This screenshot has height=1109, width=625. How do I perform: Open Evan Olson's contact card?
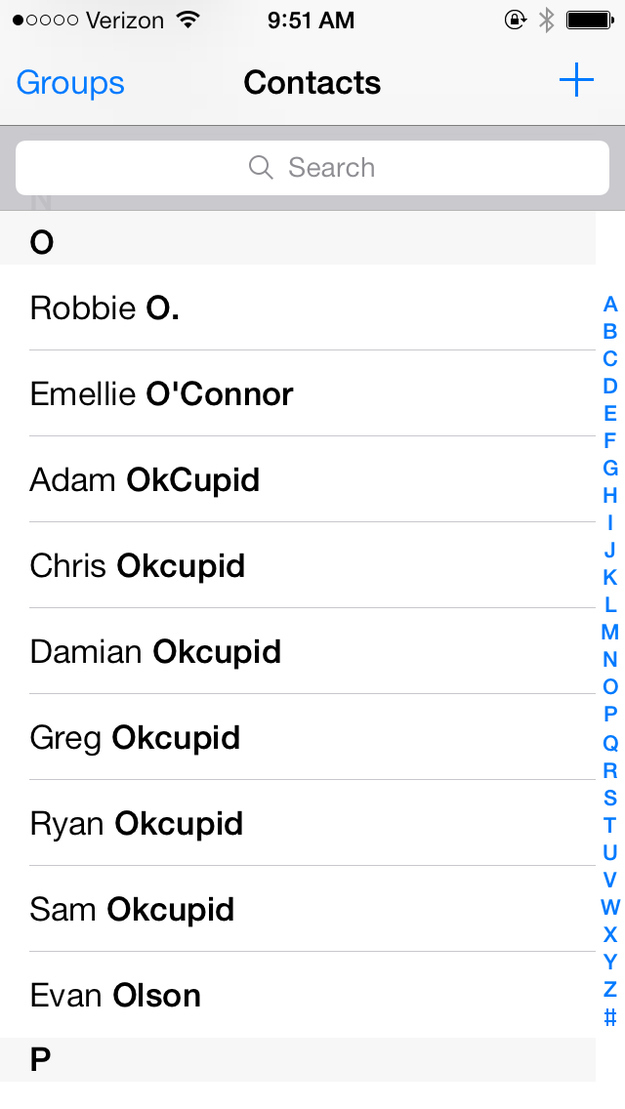(x=298, y=995)
